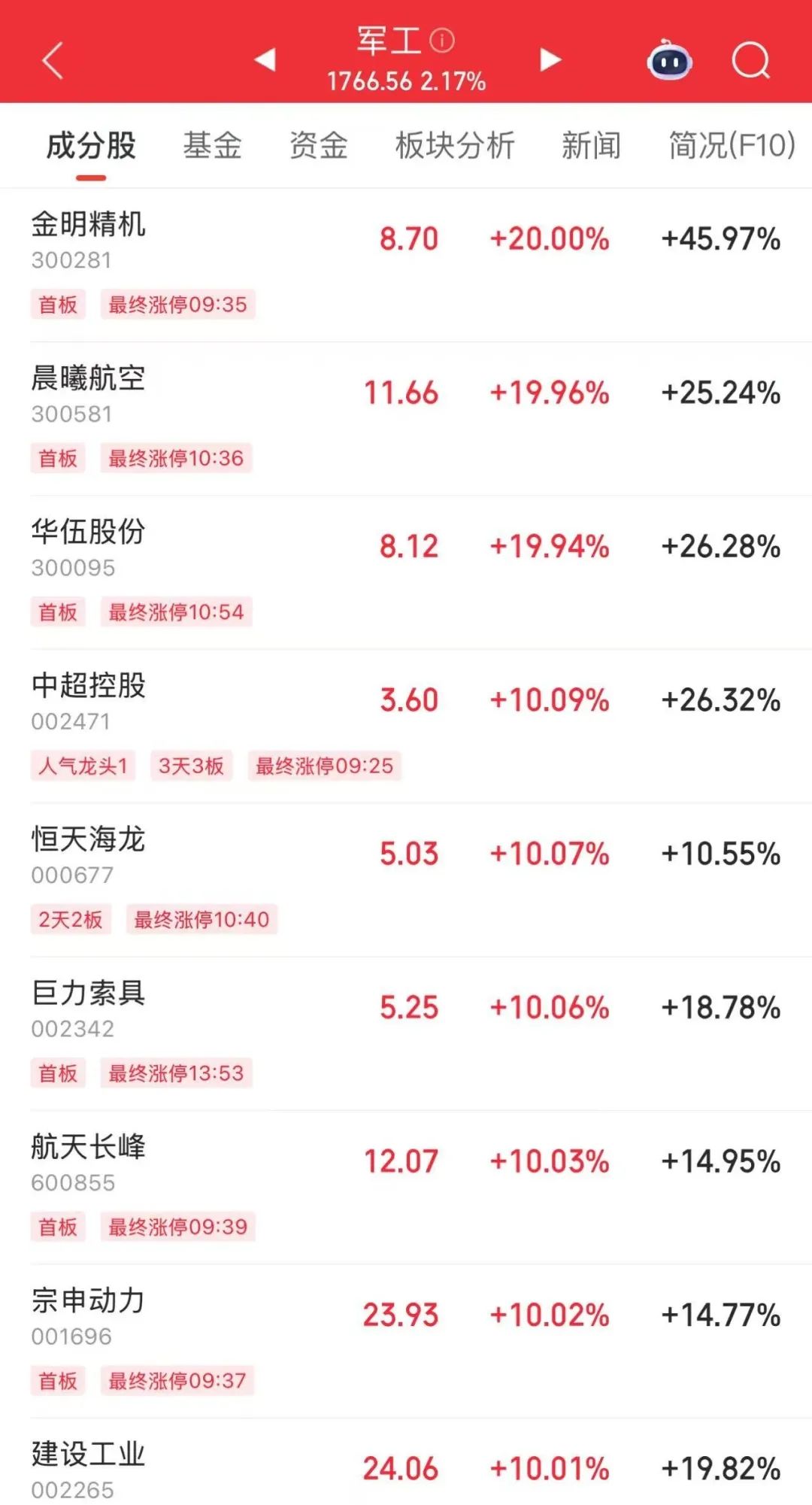Switch to the 基金 tab

212,145
